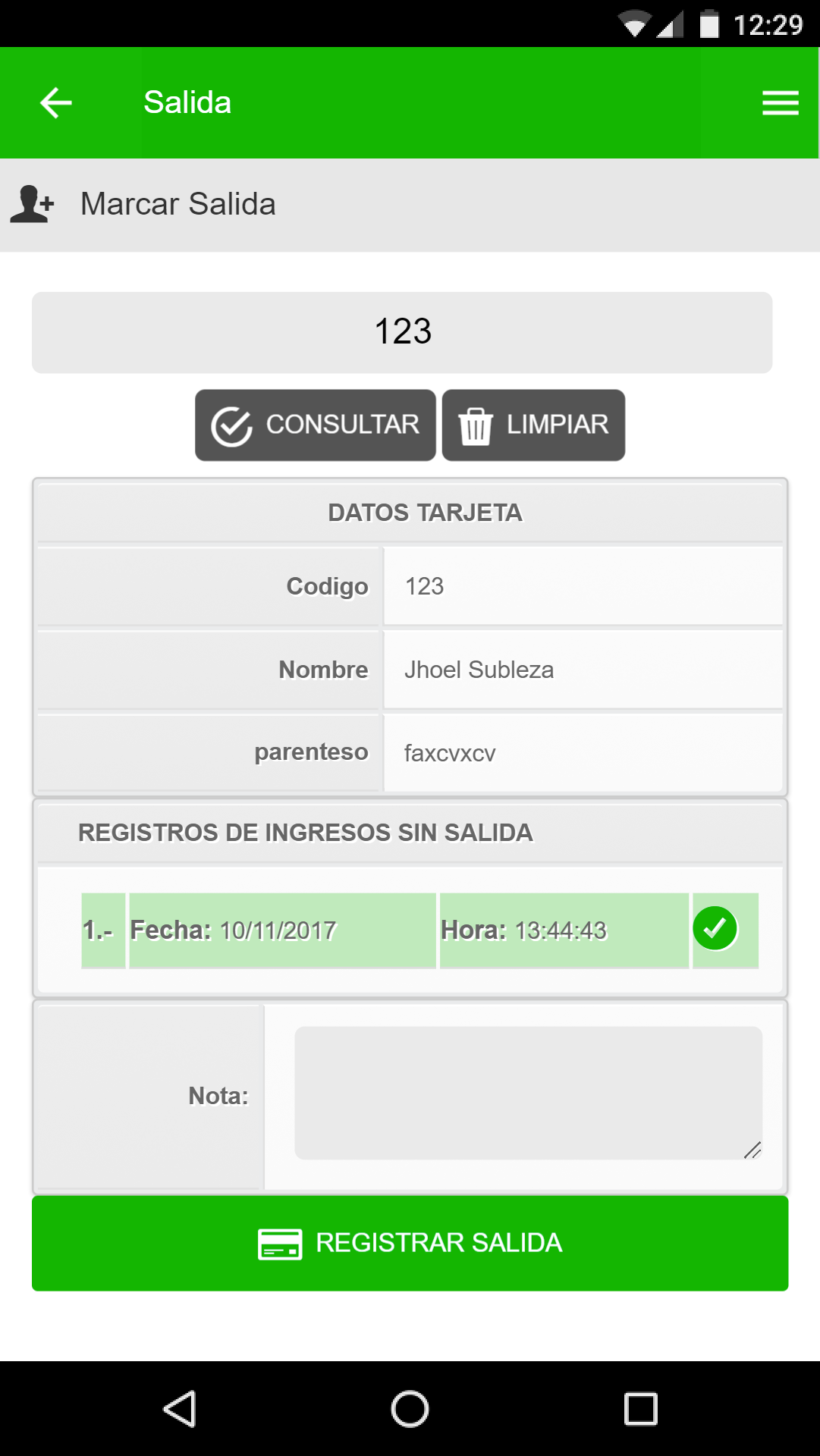Clear the form with LIMPIAR
The width and height of the screenshot is (820, 1456).
click(x=533, y=425)
